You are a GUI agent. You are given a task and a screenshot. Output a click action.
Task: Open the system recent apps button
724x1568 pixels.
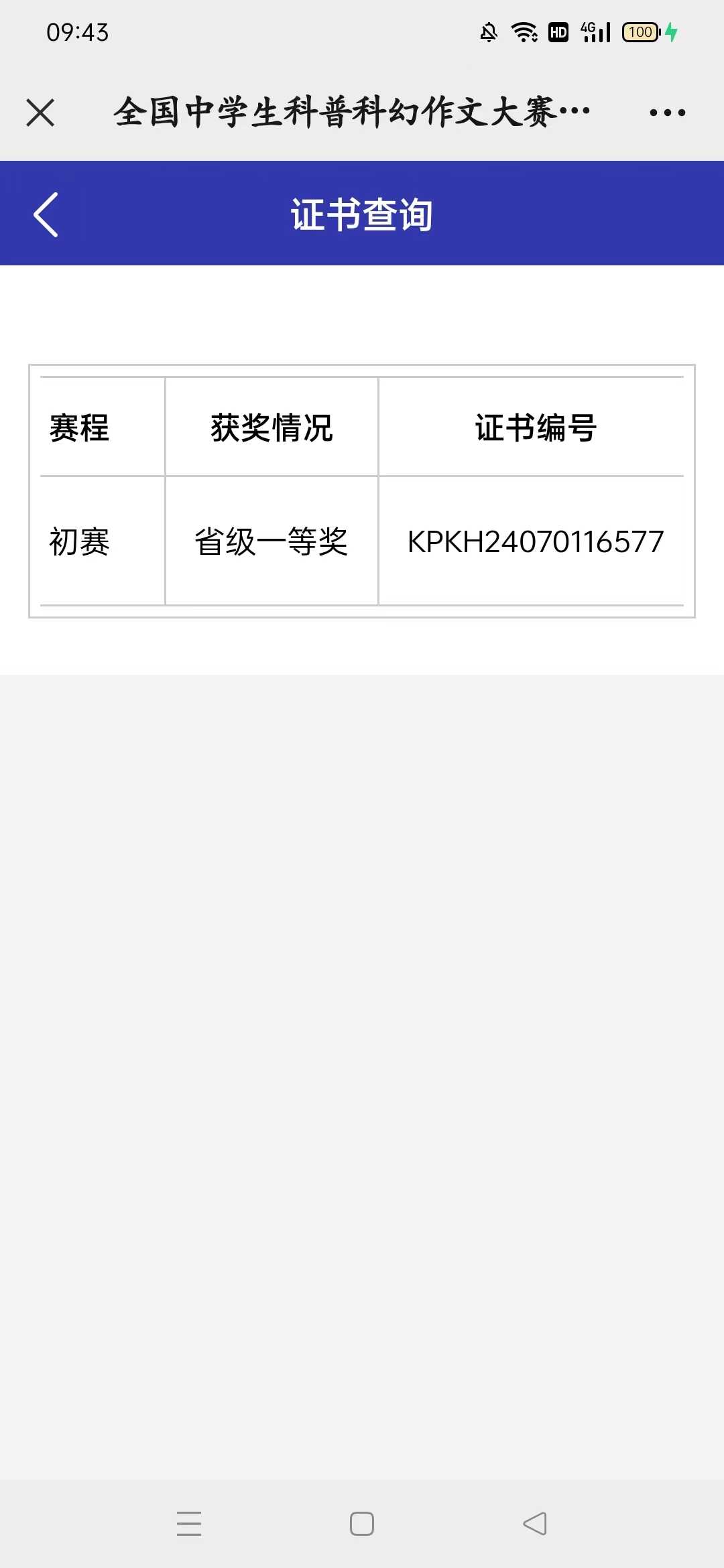pyautogui.click(x=189, y=1523)
